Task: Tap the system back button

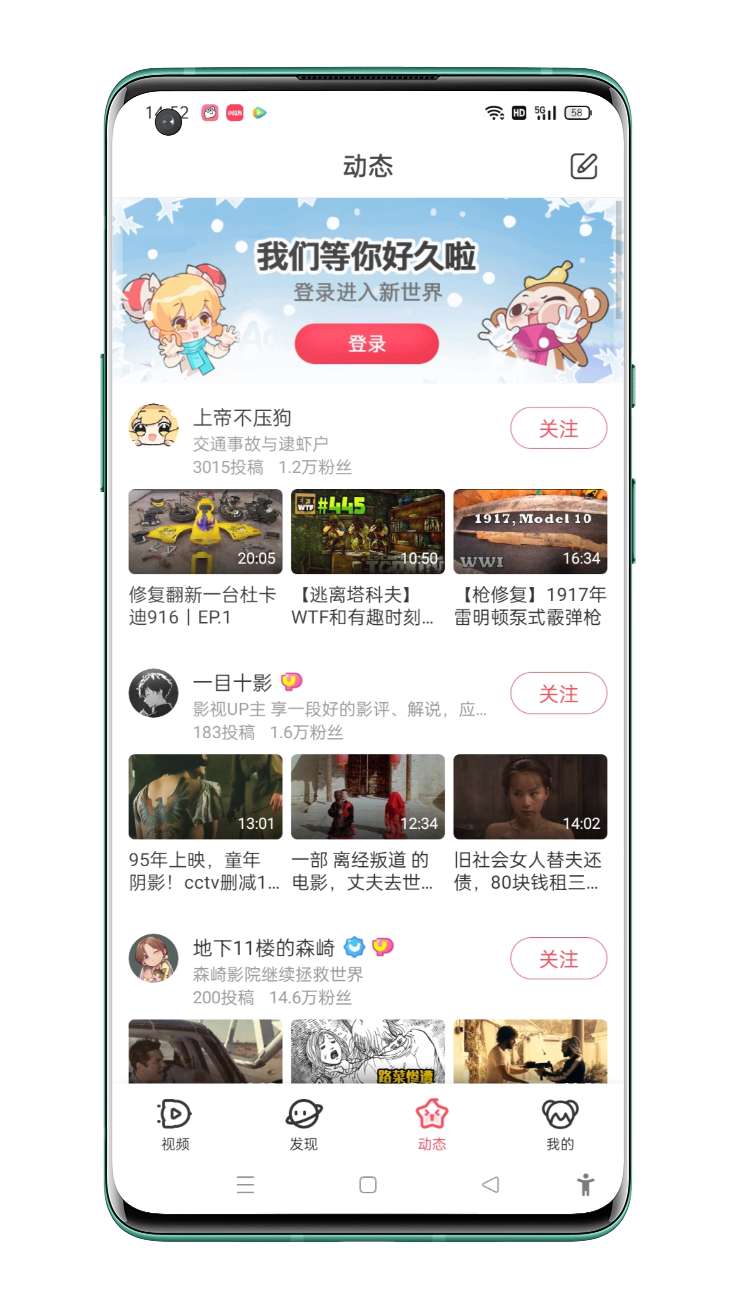Action: click(490, 1185)
